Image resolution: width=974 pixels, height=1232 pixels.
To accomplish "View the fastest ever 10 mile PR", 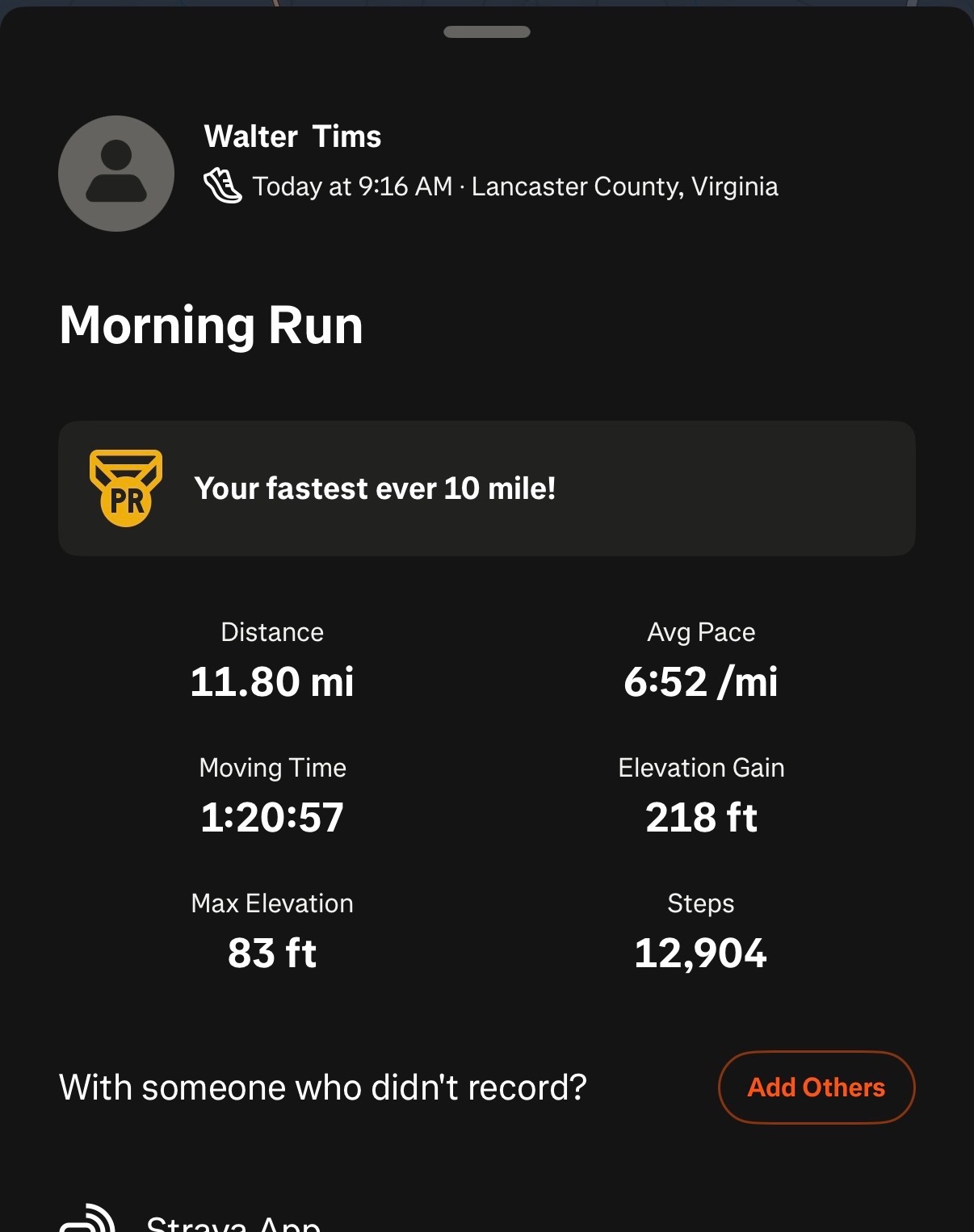I will (486, 488).
